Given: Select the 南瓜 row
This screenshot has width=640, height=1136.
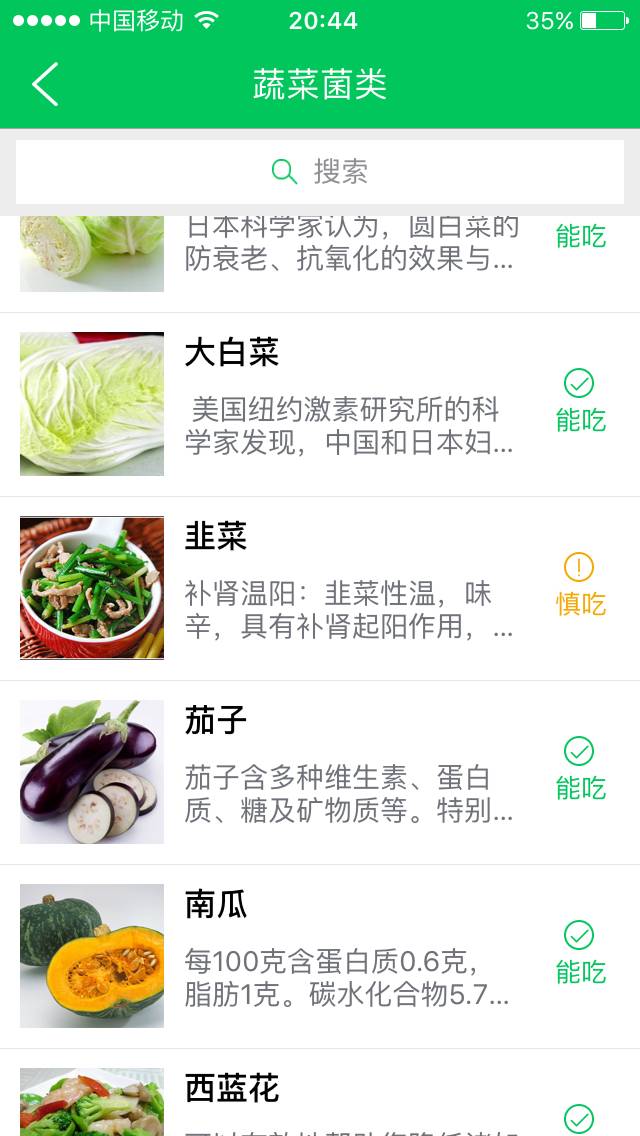Looking at the screenshot, I should (320, 956).
